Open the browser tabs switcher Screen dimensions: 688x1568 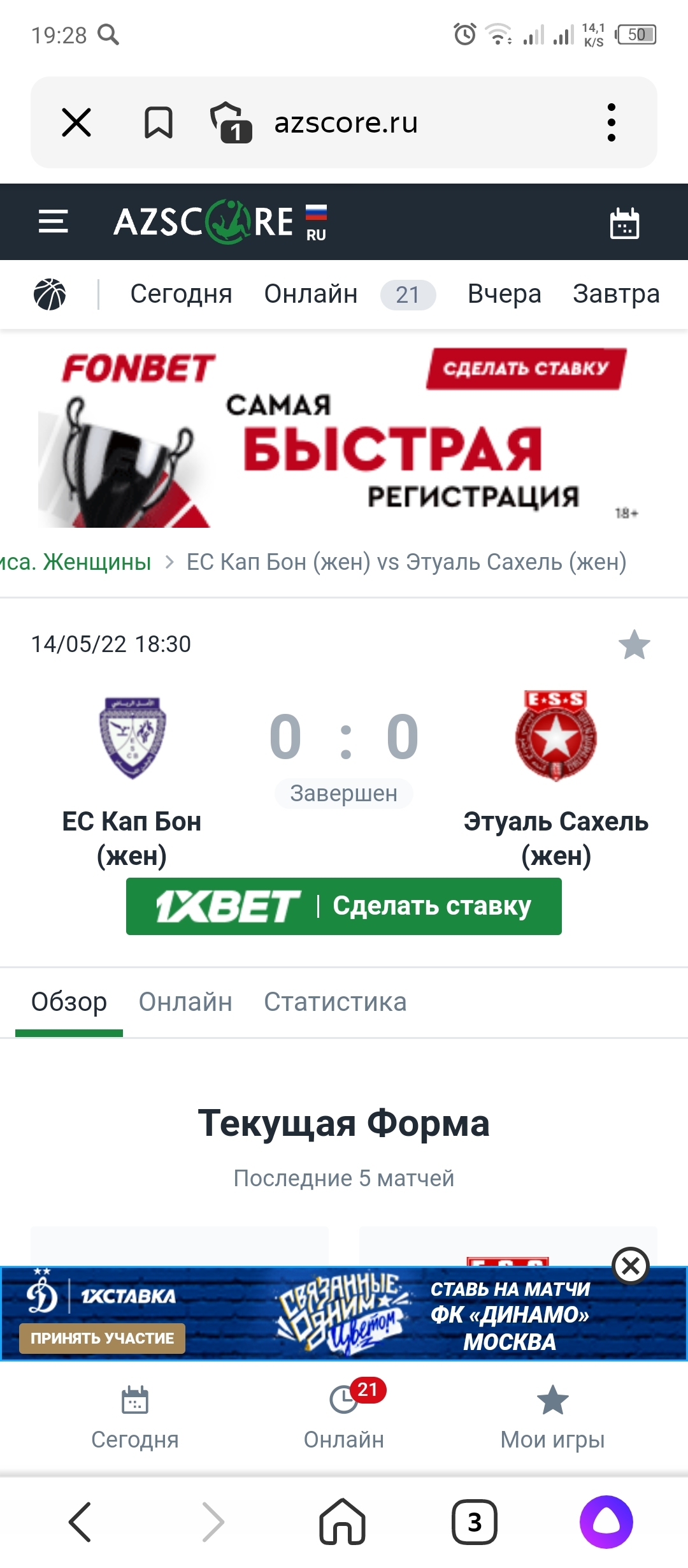pyautogui.click(x=474, y=1521)
